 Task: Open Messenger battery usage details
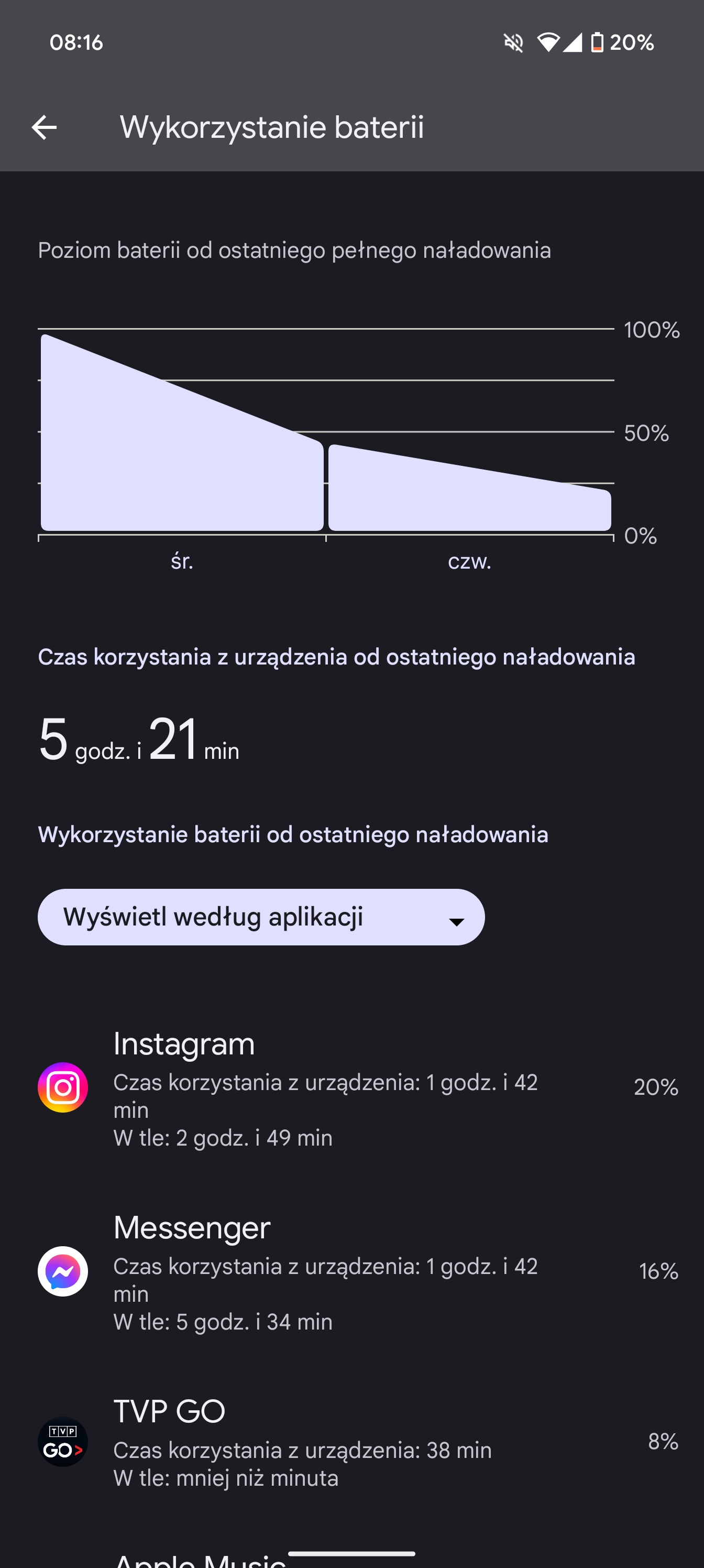coord(351,1271)
